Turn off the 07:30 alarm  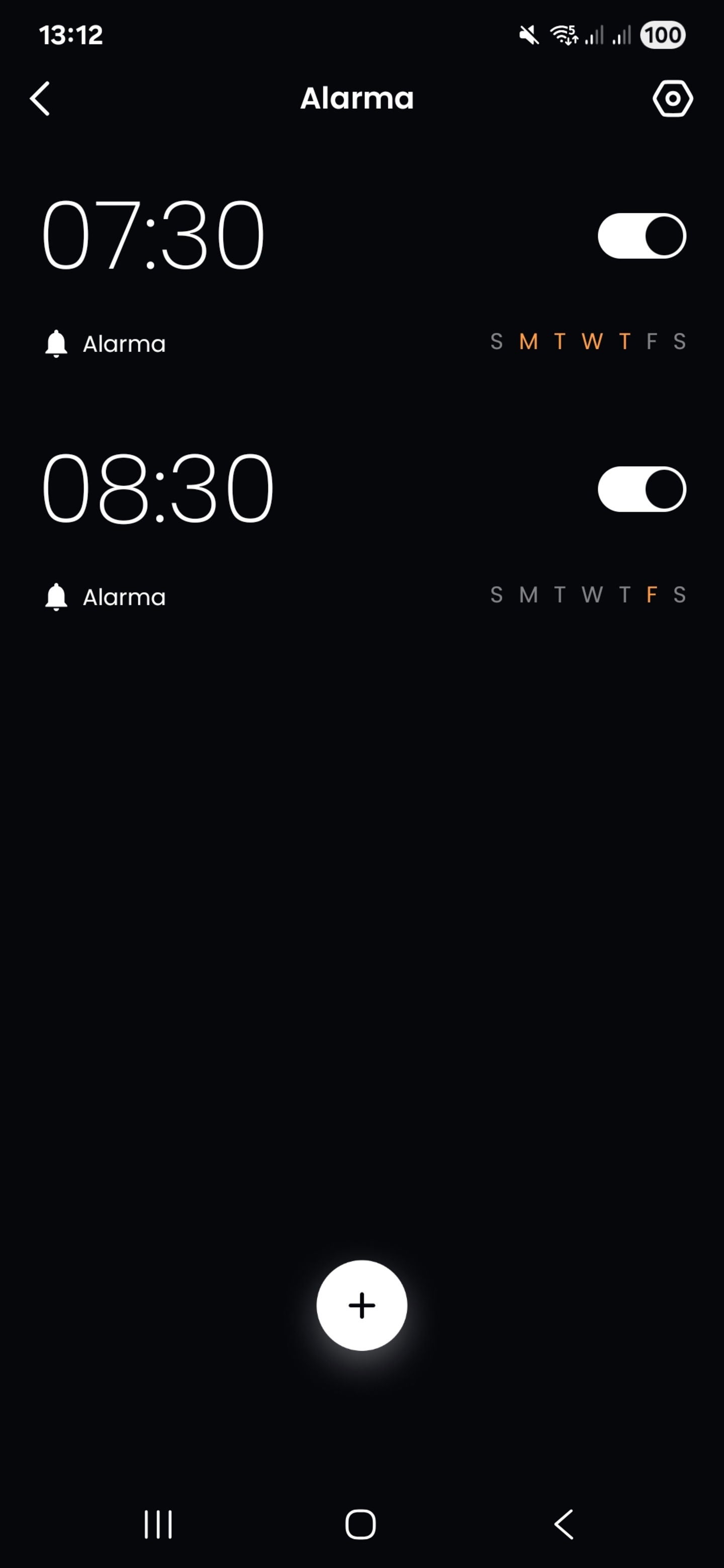641,236
